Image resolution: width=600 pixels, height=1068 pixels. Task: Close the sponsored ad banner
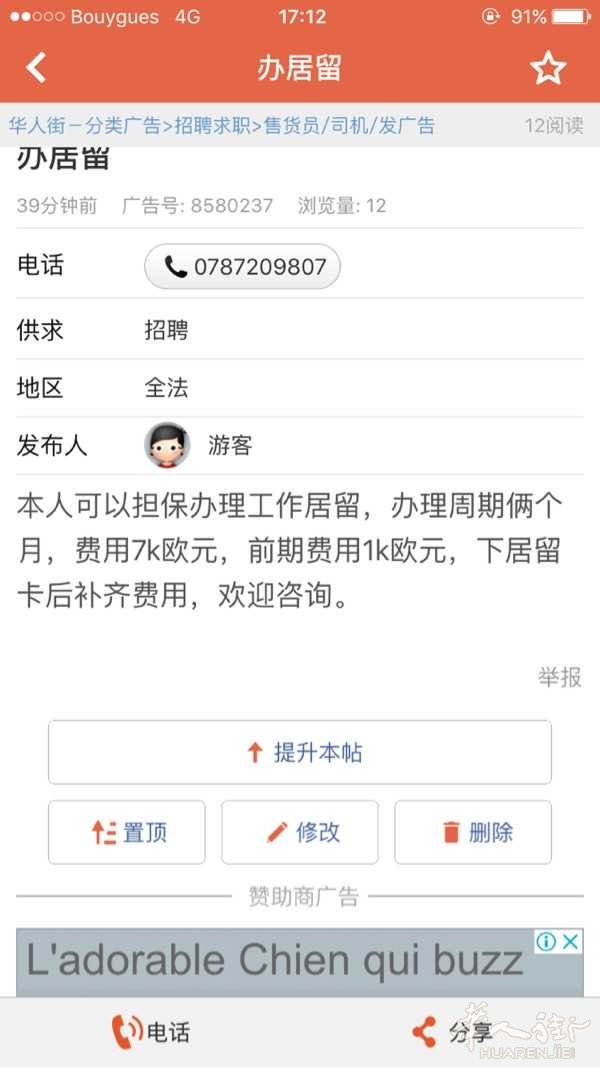pyautogui.click(x=570, y=941)
